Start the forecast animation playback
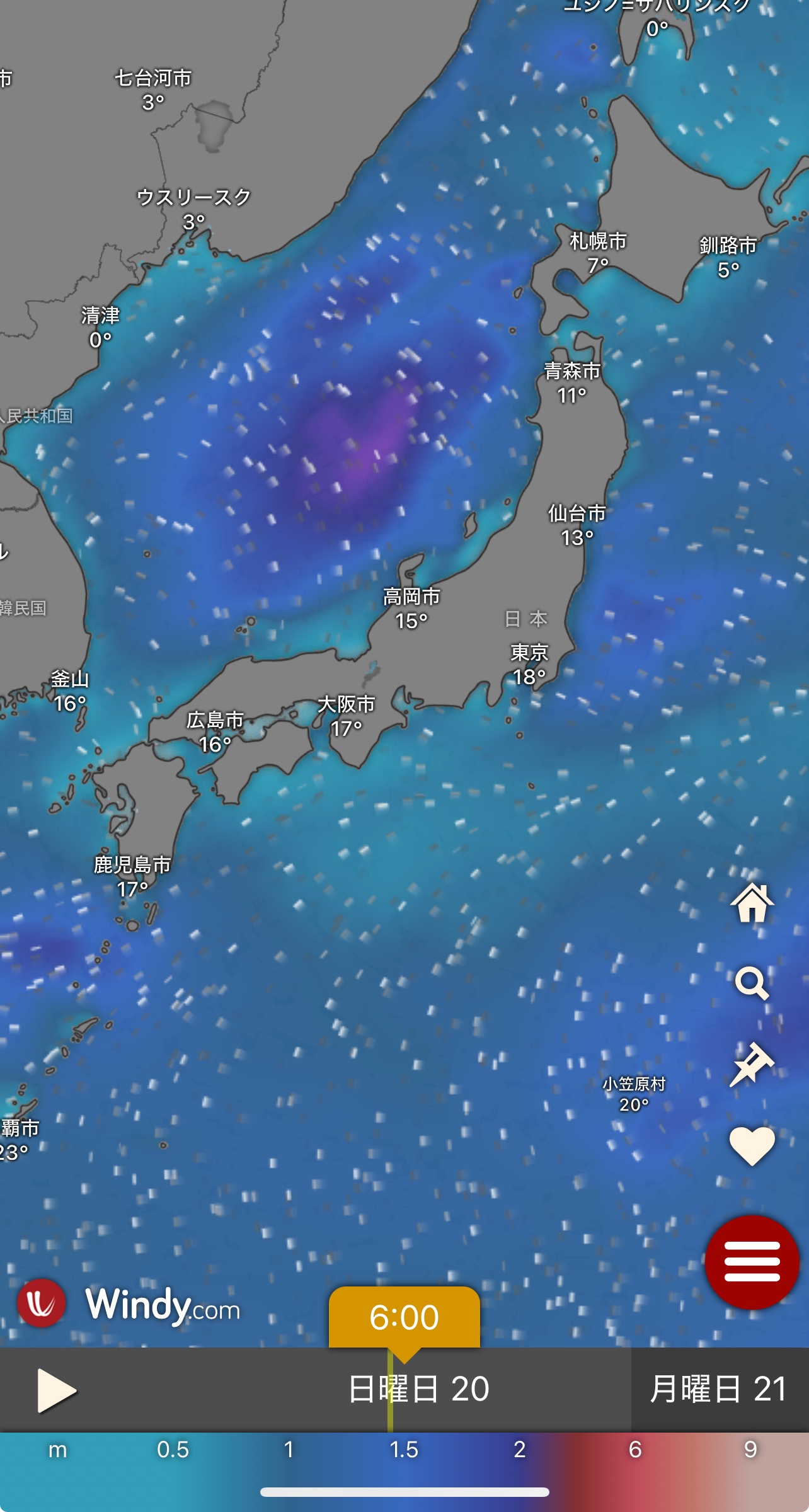 (57, 1390)
